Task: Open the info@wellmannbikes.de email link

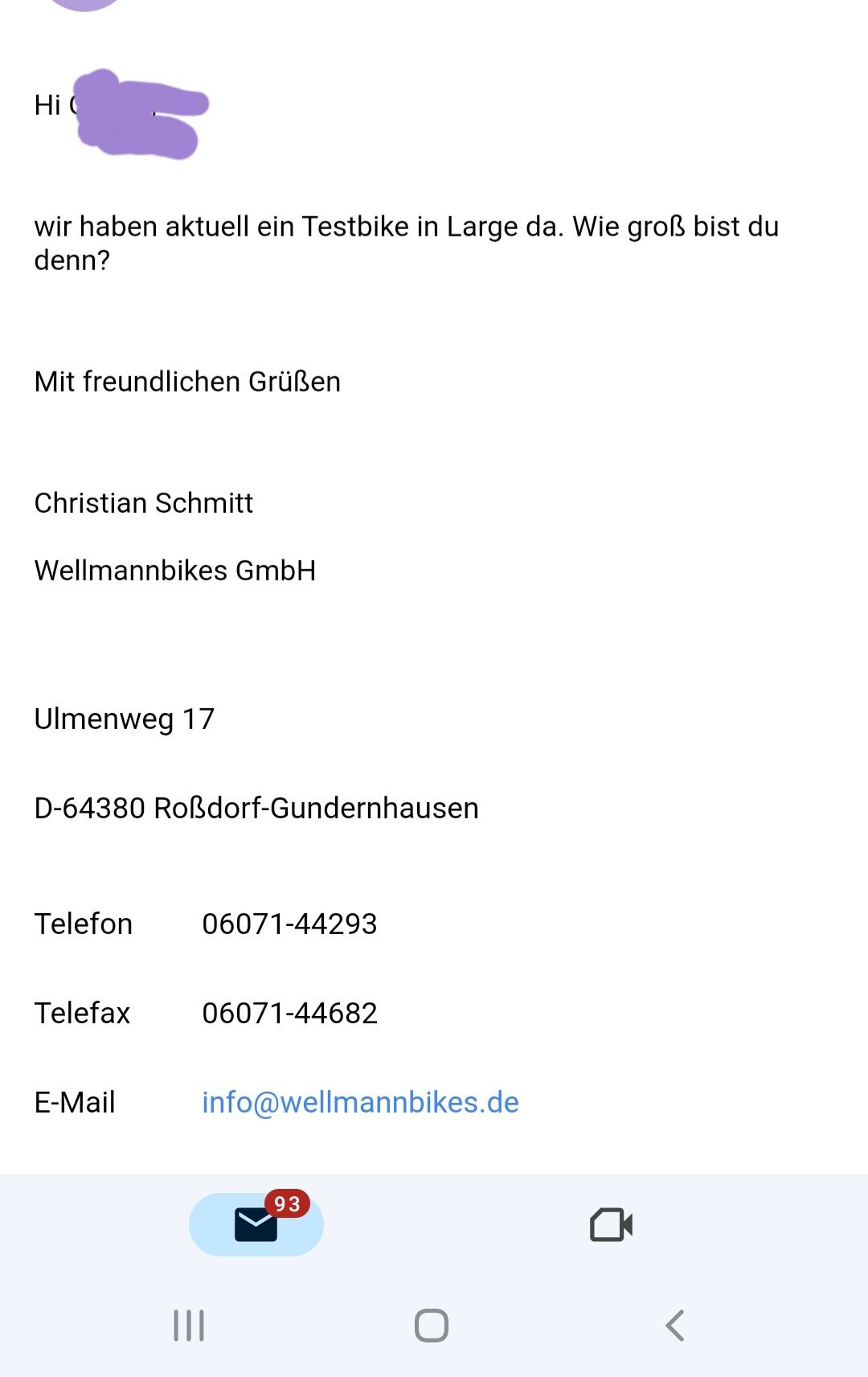Action: tap(360, 1102)
